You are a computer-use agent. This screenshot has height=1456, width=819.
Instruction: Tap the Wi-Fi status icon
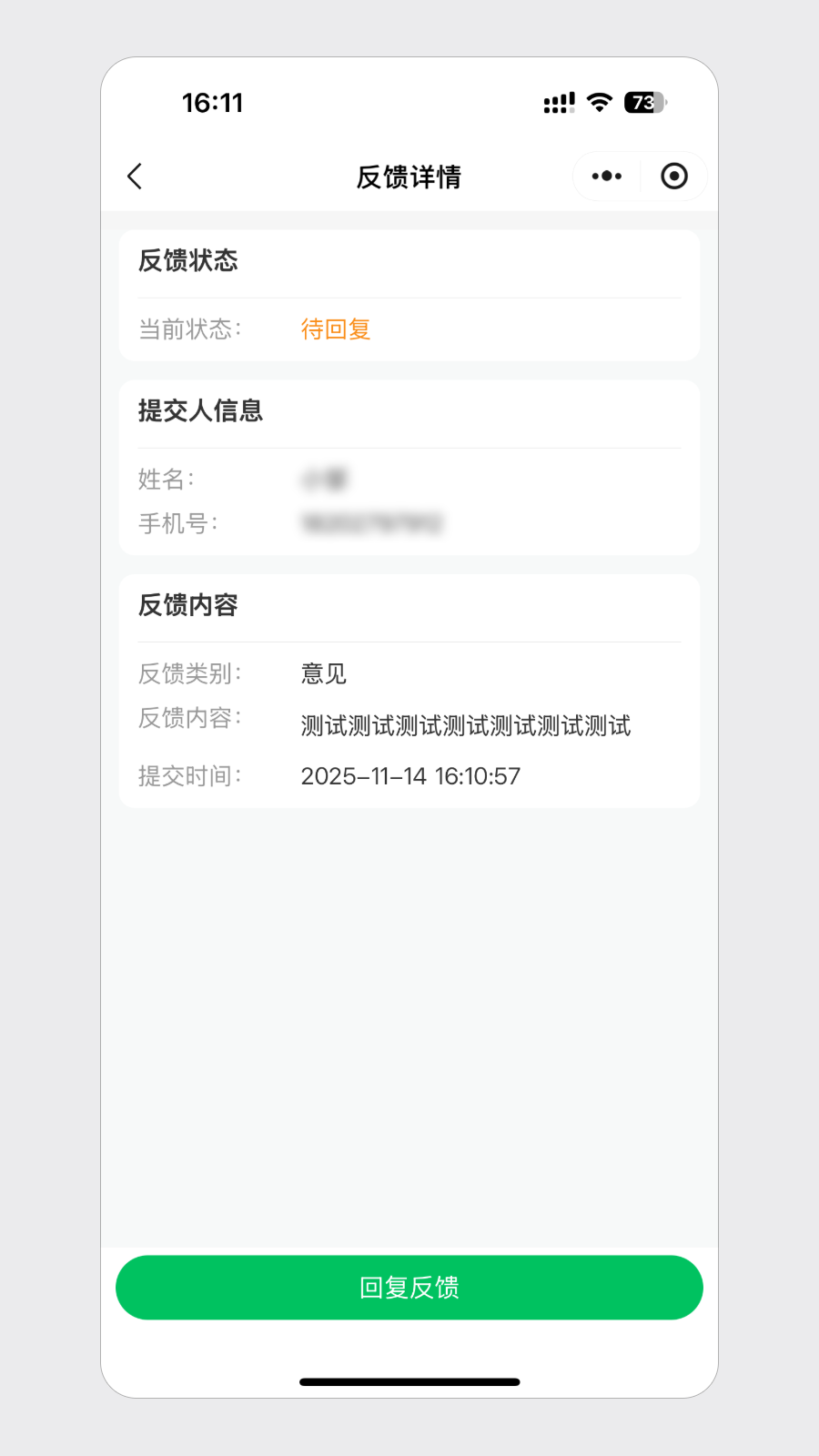tap(598, 103)
